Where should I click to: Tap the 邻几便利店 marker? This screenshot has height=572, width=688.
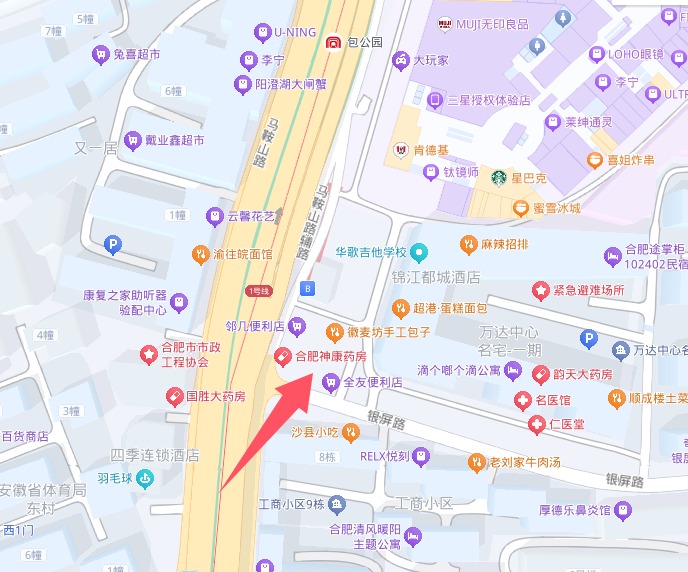(297, 326)
